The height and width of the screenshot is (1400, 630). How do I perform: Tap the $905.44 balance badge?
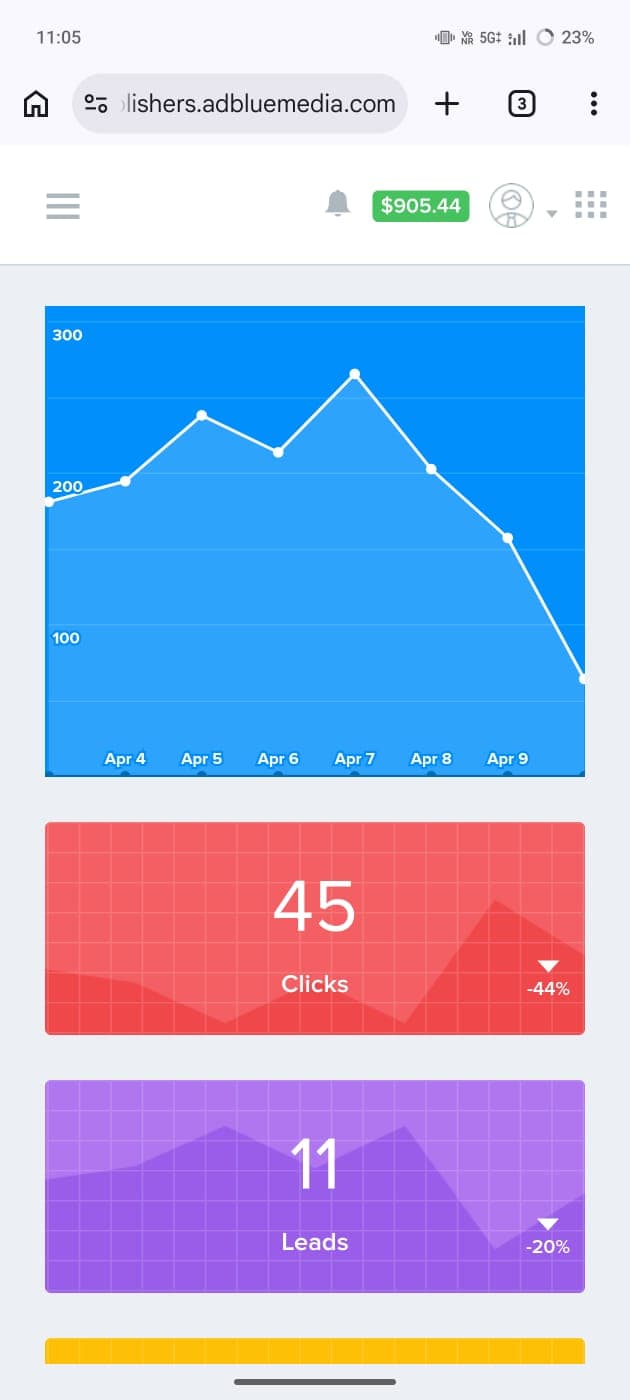pos(421,205)
